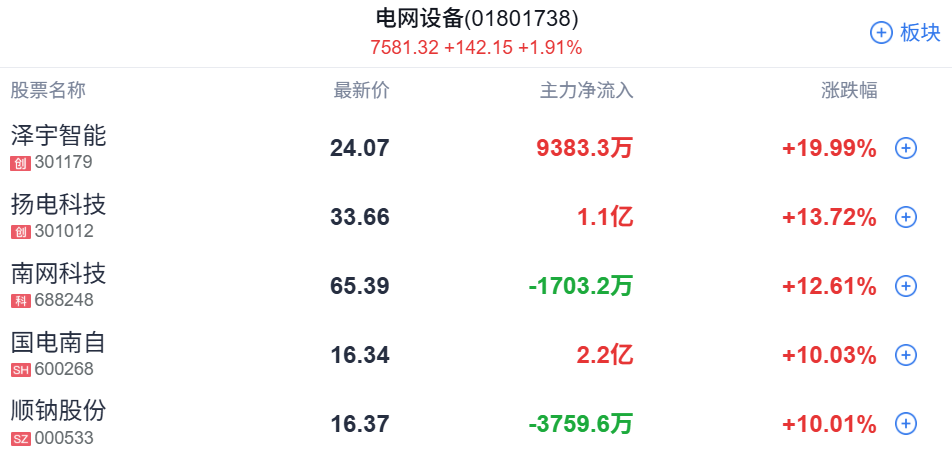The height and width of the screenshot is (462, 952).
Task: Add 电网设备 板块 to watchlist
Action: coord(904,33)
